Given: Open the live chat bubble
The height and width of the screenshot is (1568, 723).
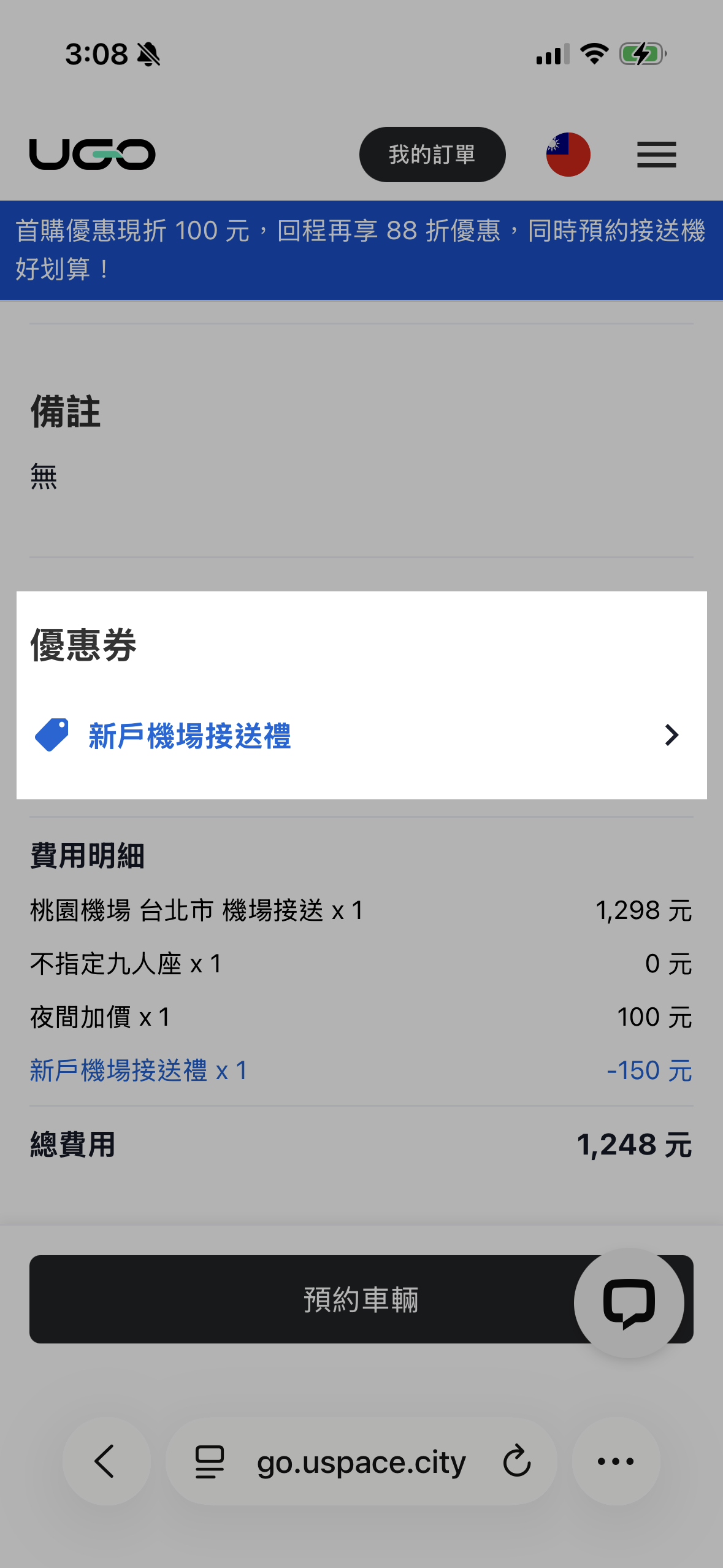Looking at the screenshot, I should (629, 1303).
